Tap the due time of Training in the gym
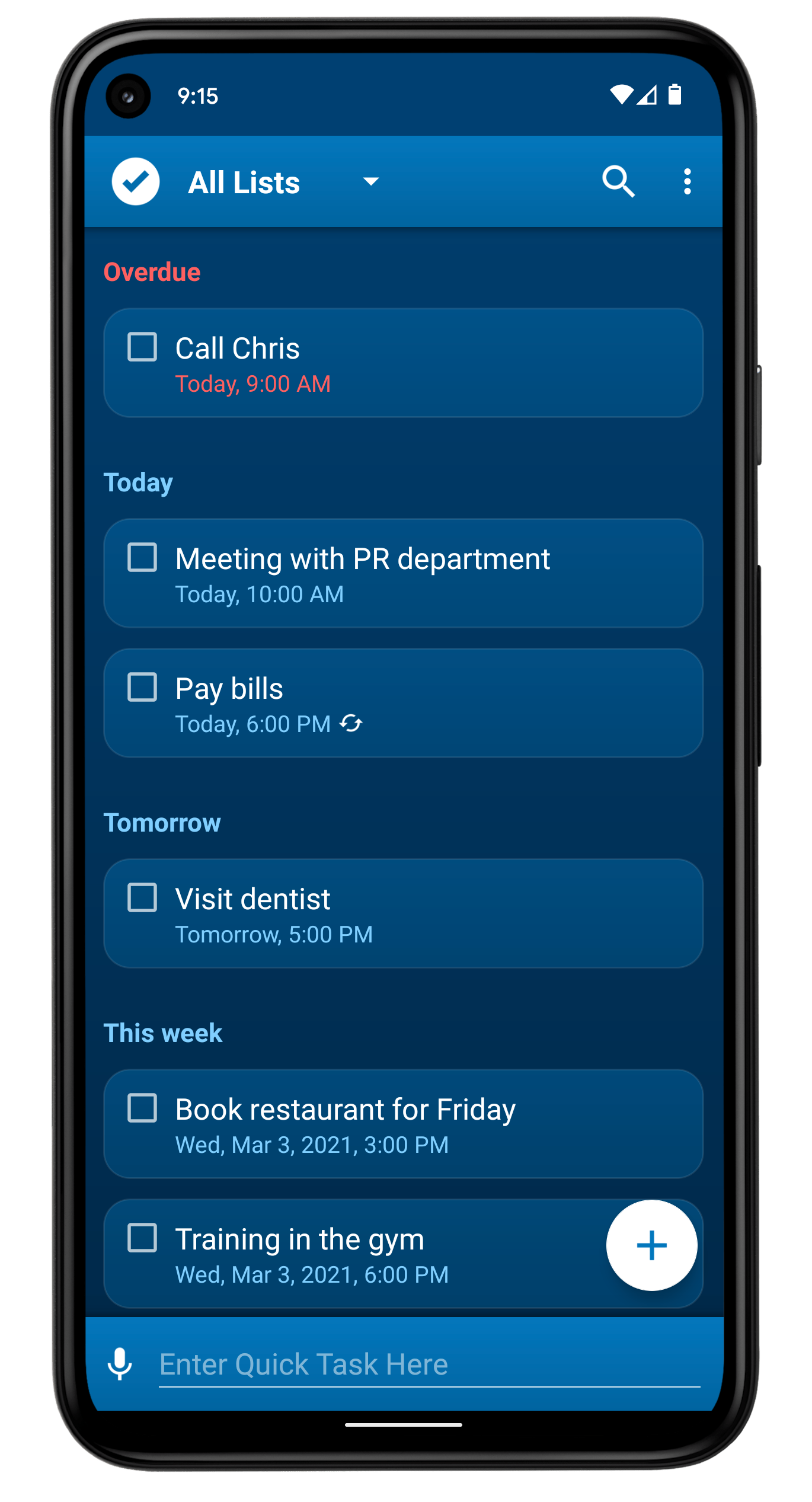Viewport: 812px width, 1502px height. [312, 1273]
